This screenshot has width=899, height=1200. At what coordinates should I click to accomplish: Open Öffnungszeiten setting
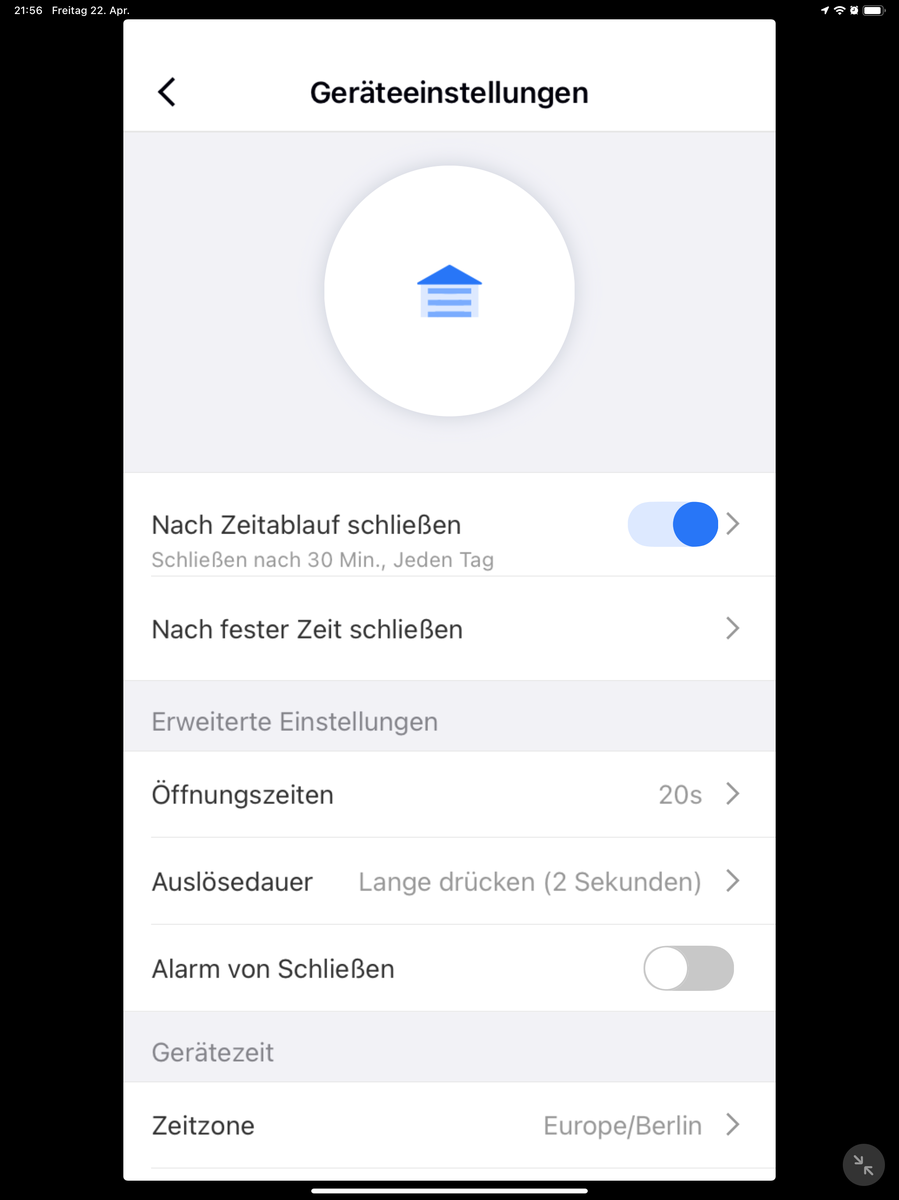[x=448, y=795]
